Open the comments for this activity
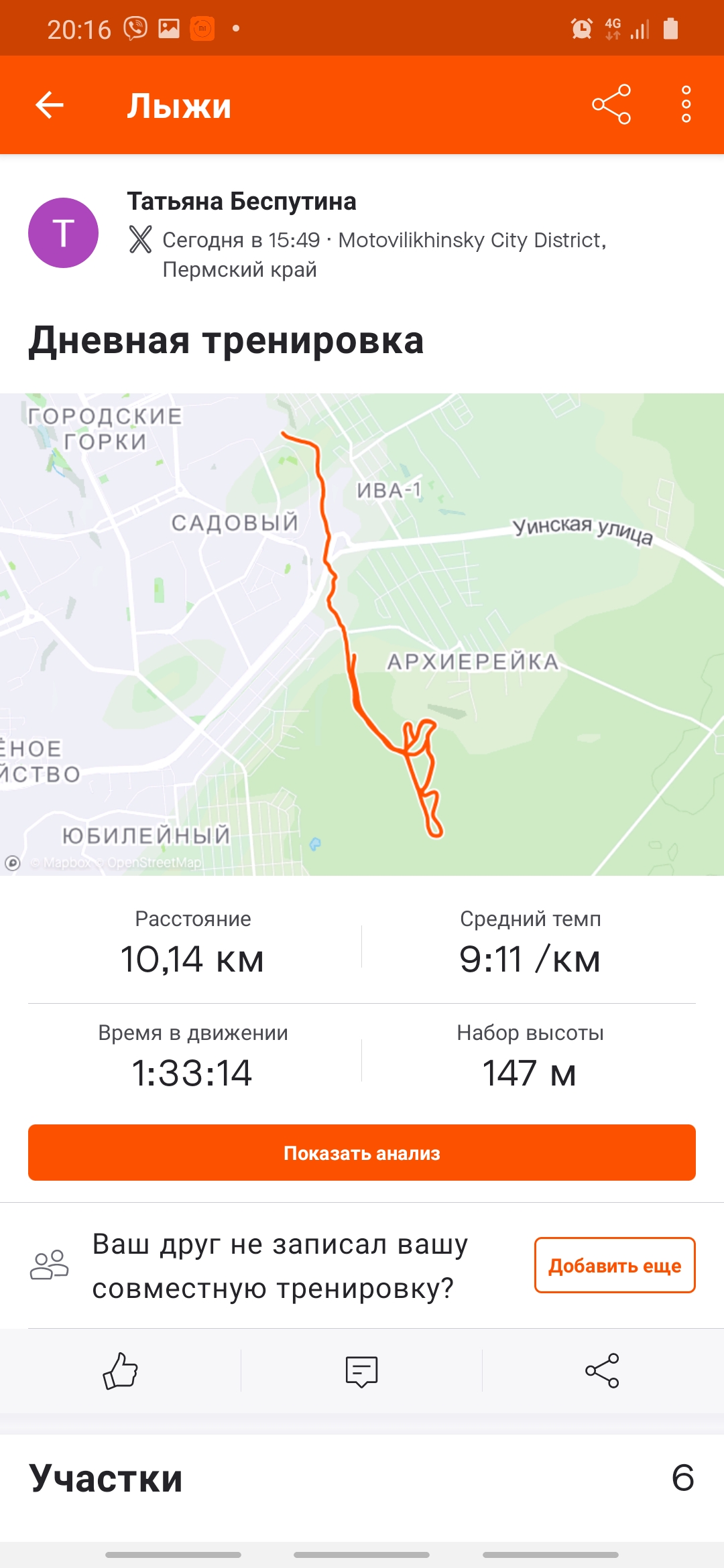Image resolution: width=724 pixels, height=1568 pixels. (361, 1371)
